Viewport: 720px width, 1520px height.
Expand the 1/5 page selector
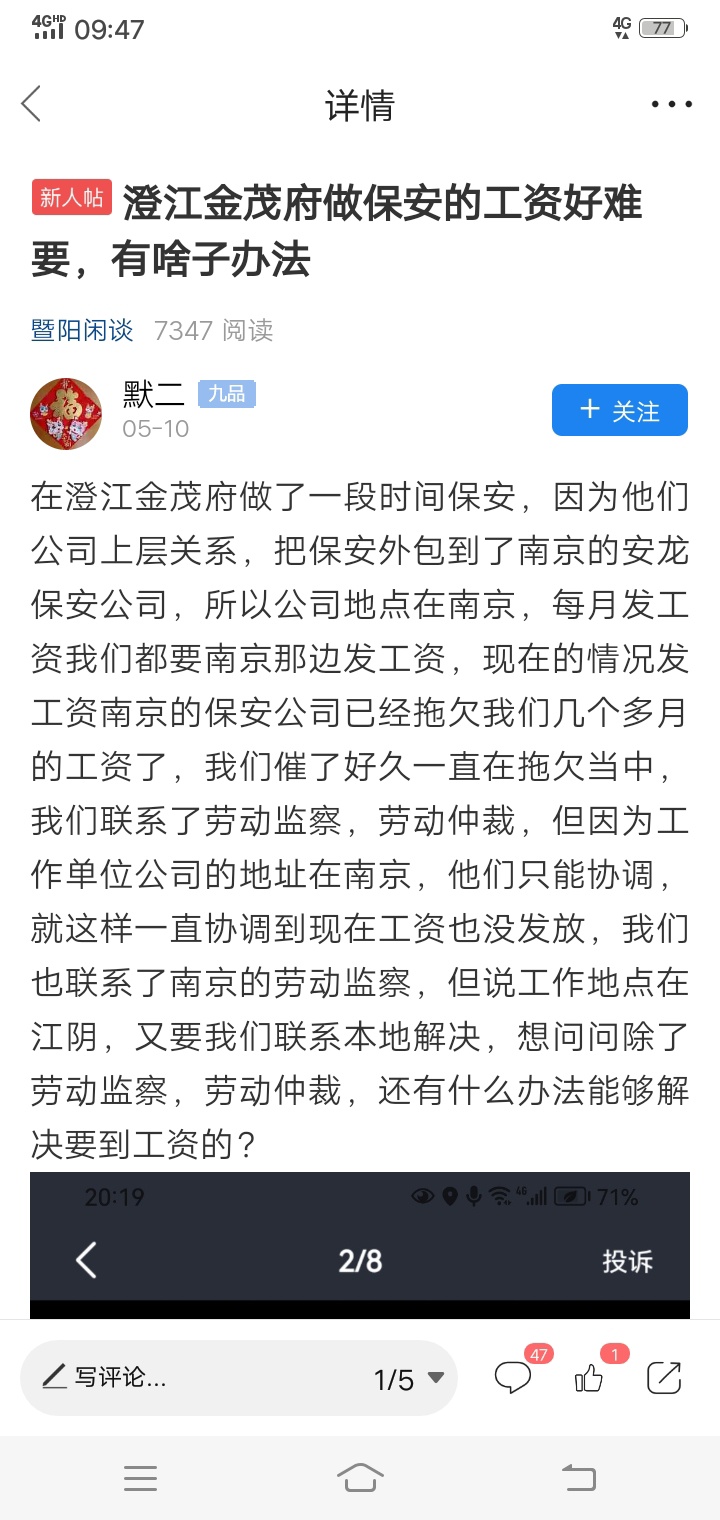coord(409,1380)
